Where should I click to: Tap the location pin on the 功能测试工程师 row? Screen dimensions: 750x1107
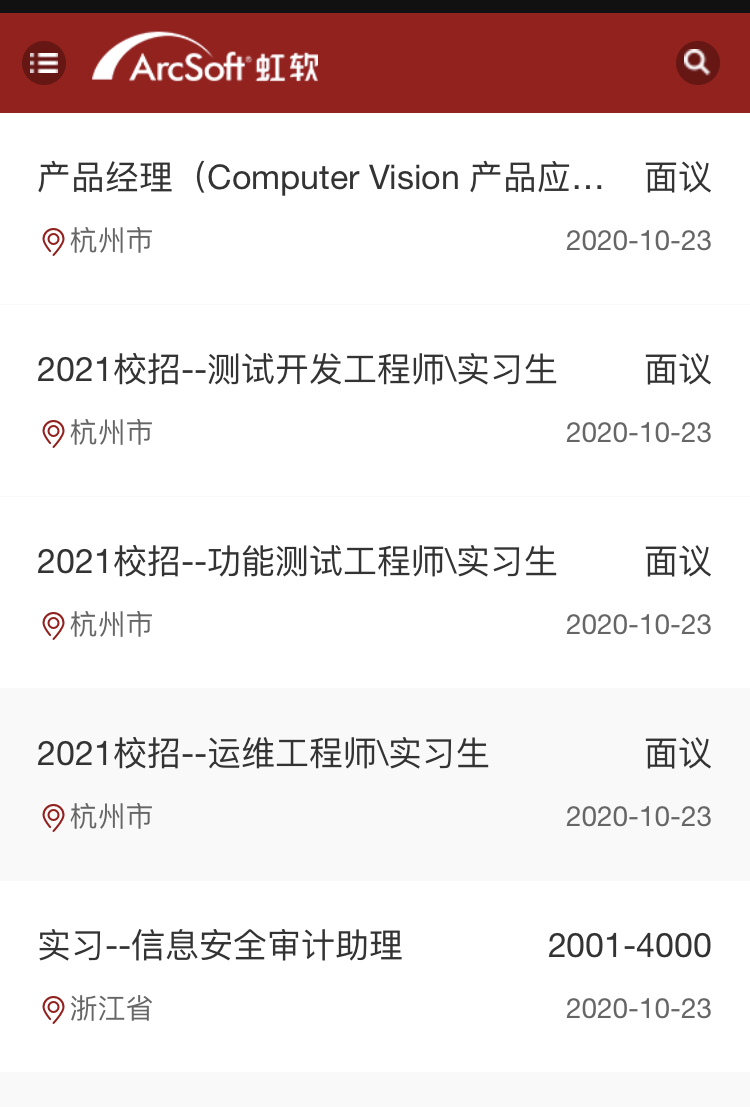tap(53, 624)
